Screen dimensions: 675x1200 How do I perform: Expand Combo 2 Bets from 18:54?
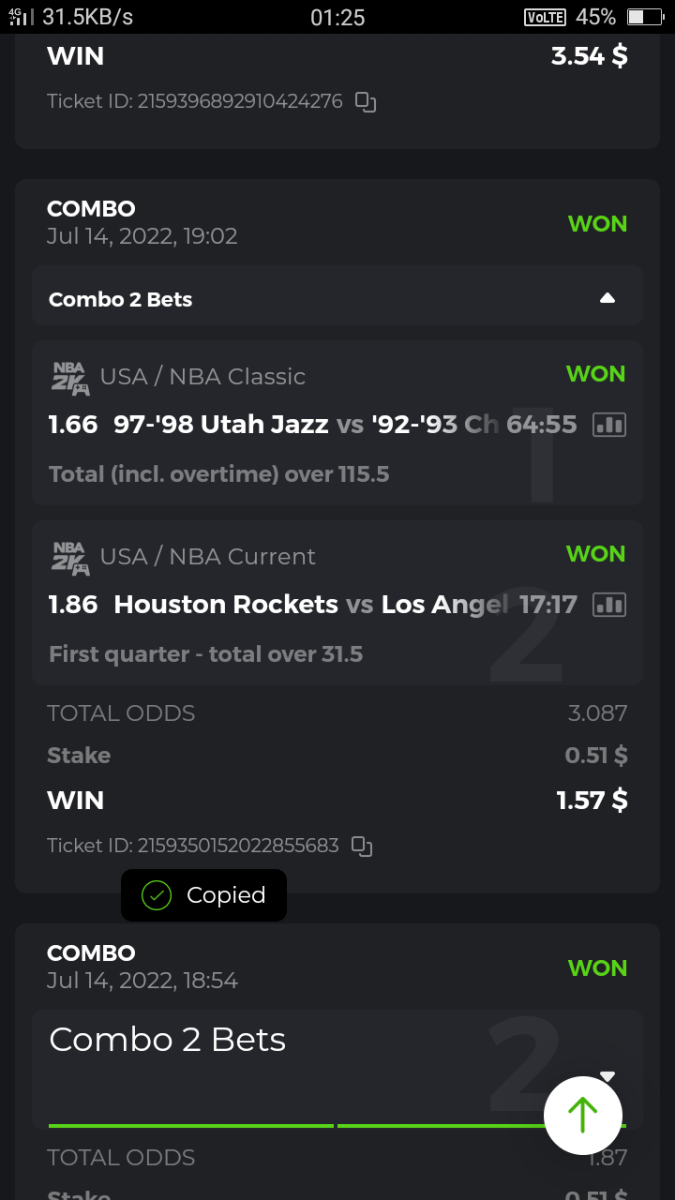(x=607, y=1076)
